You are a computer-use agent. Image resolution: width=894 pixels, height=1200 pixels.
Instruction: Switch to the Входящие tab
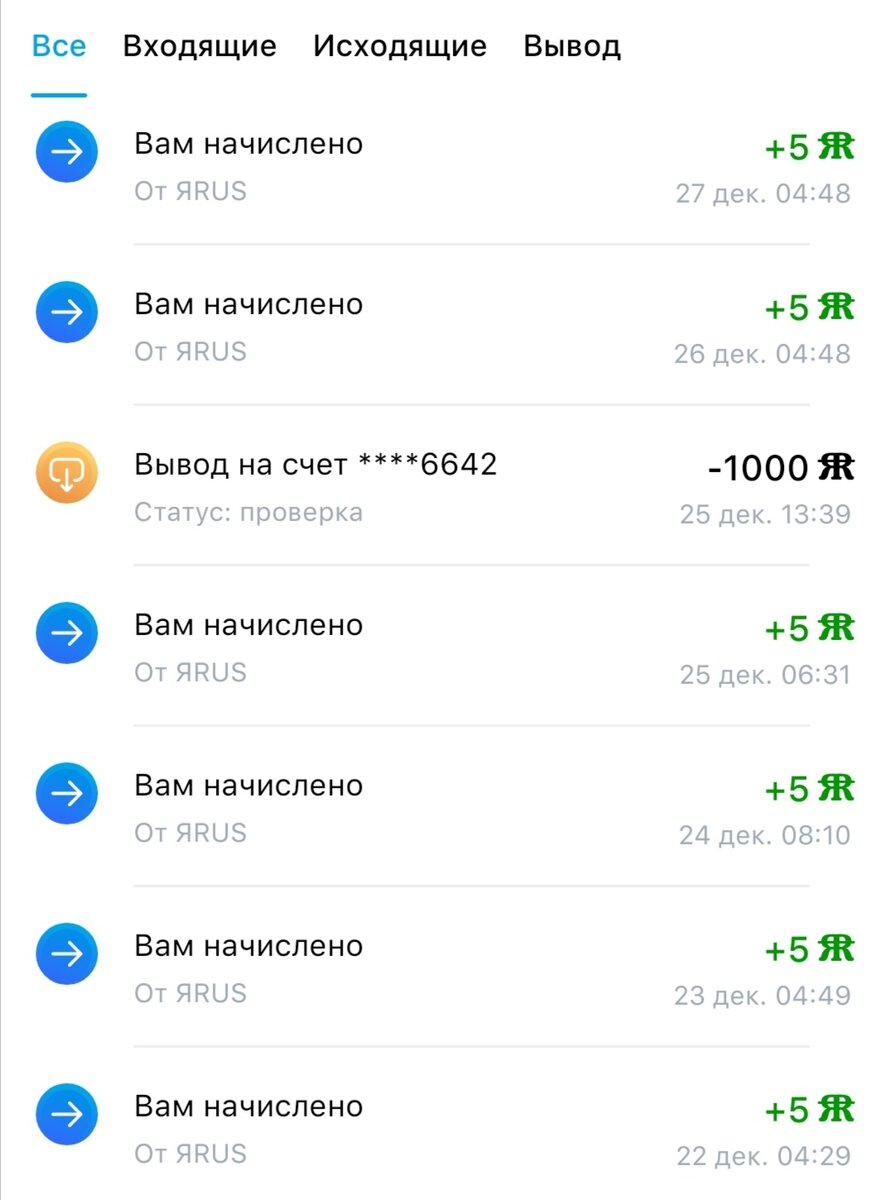[x=198, y=45]
